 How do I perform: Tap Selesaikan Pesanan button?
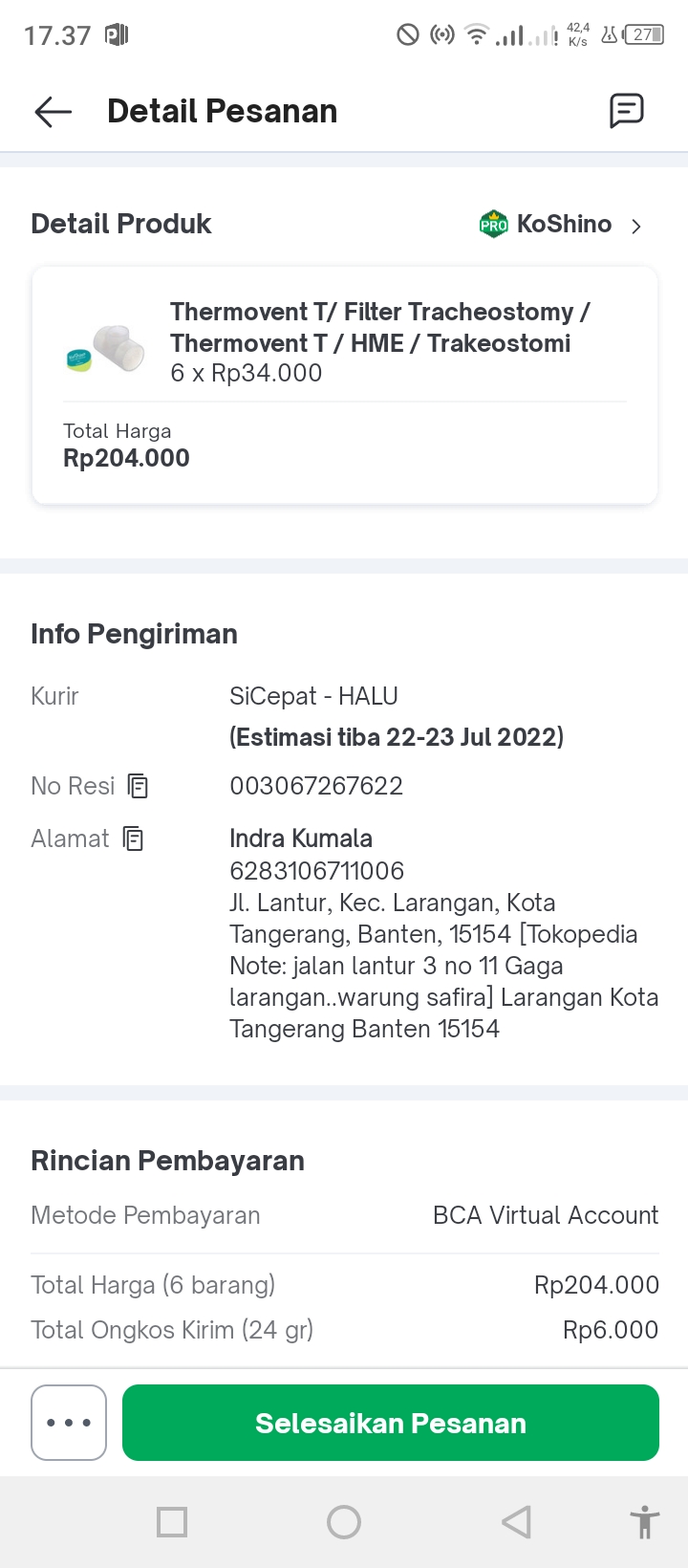(x=390, y=1423)
